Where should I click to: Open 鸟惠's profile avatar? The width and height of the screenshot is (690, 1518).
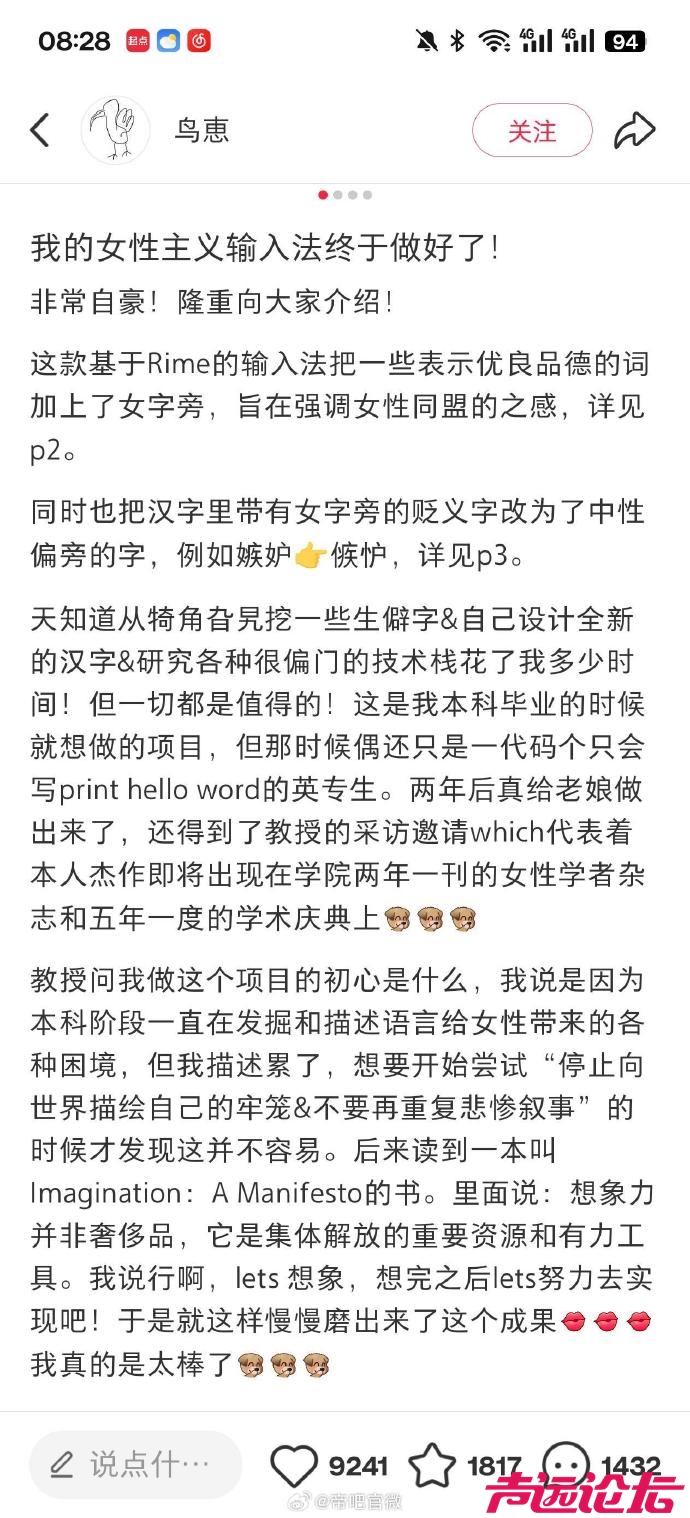(x=115, y=131)
